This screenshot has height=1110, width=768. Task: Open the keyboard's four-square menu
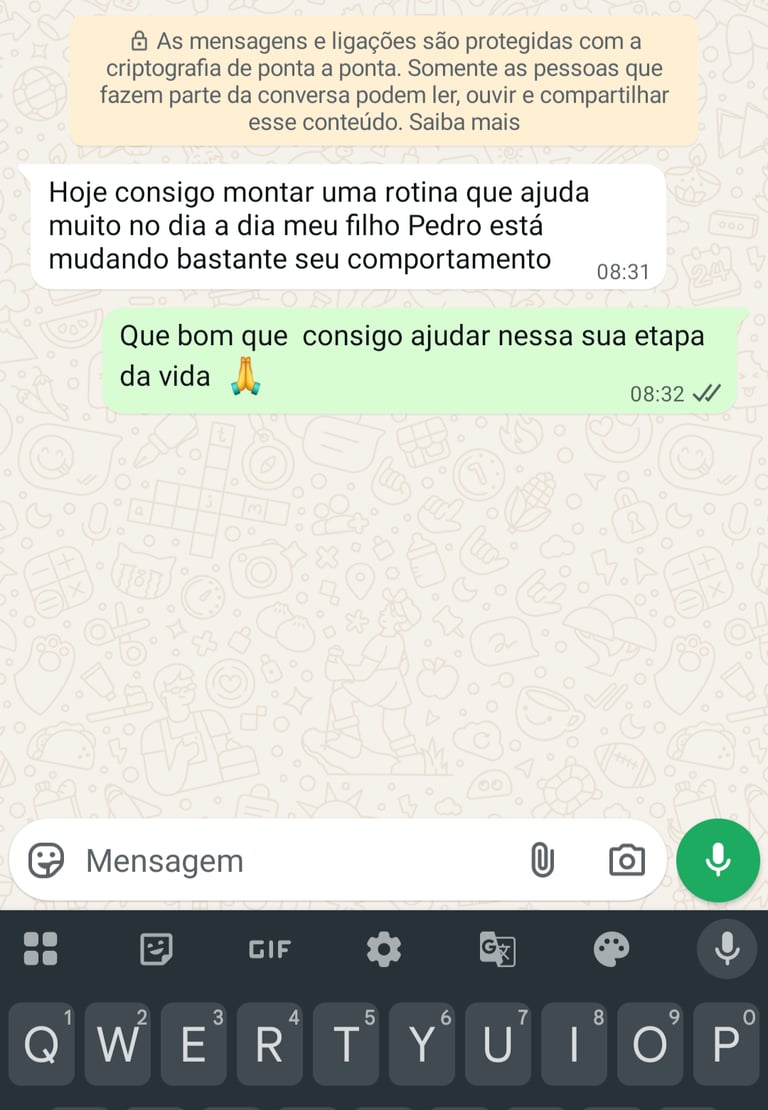coord(41,949)
